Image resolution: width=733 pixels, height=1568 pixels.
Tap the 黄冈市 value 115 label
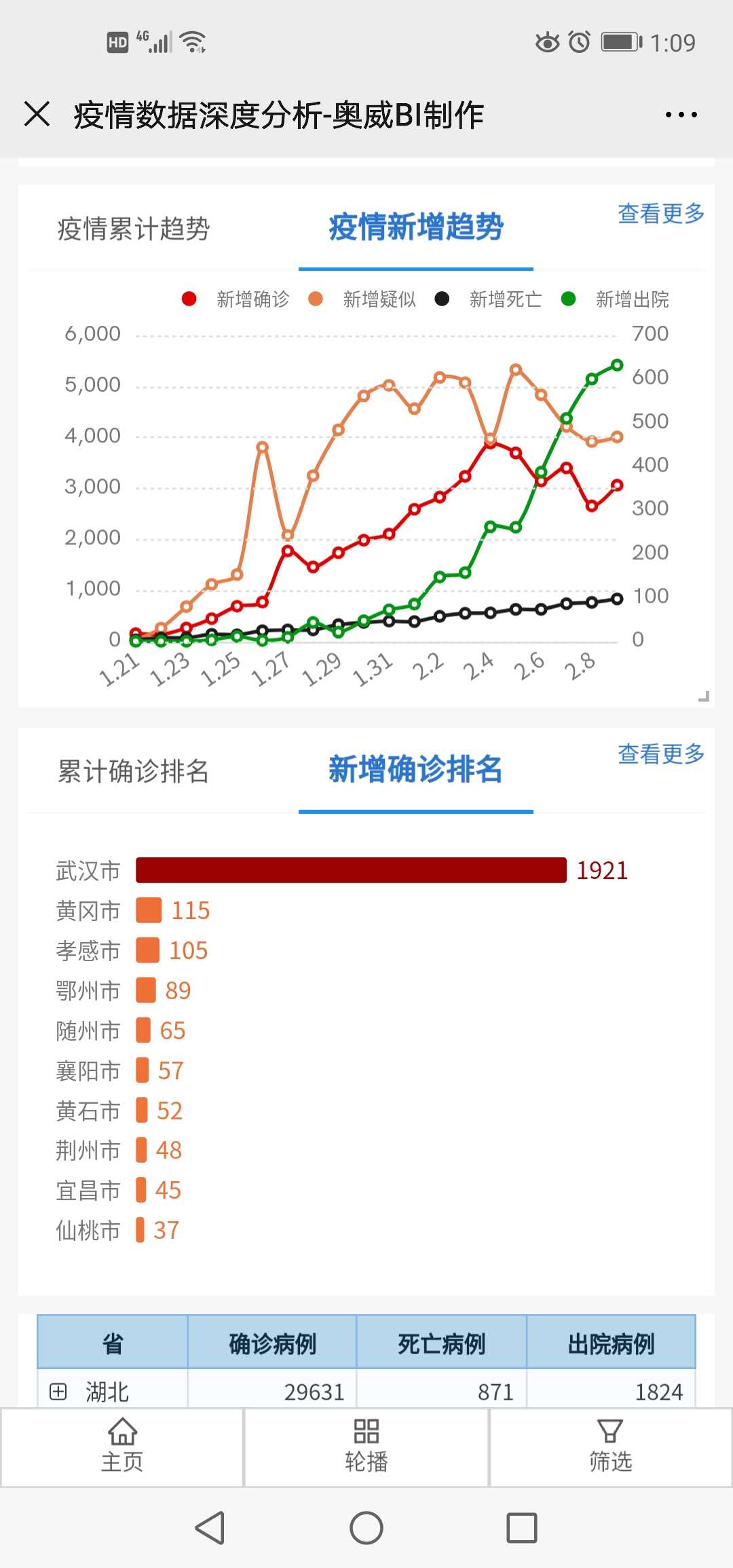[x=191, y=910]
